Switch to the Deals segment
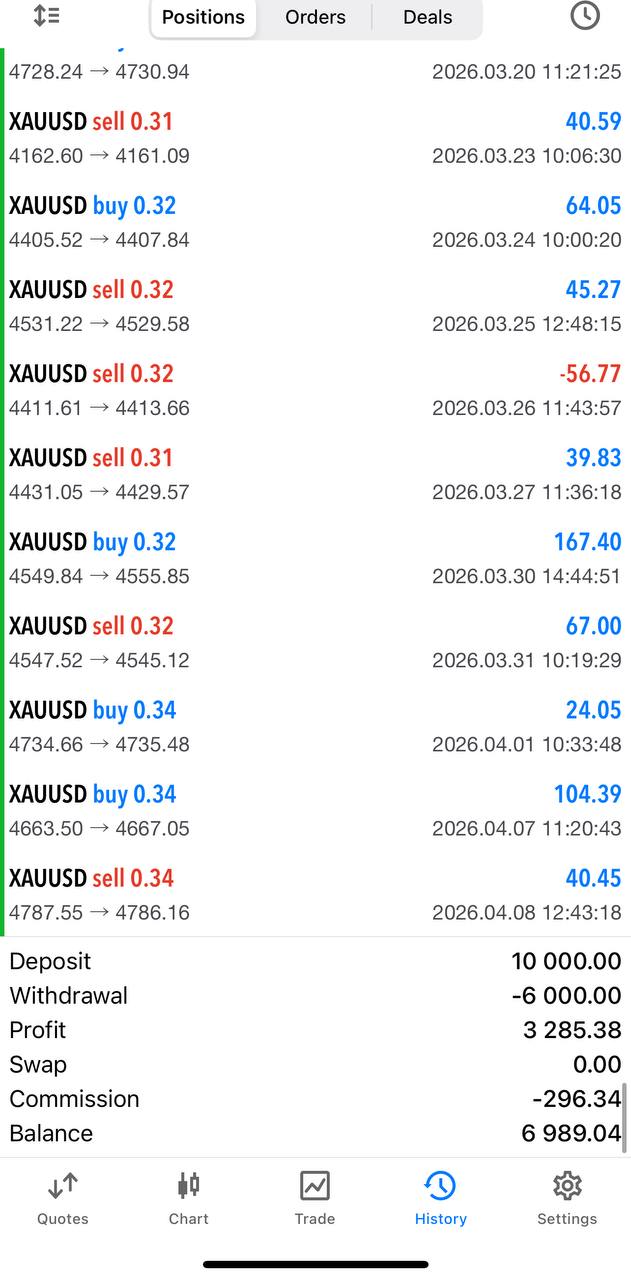Viewport: 631px width, 1280px height. coord(427,17)
